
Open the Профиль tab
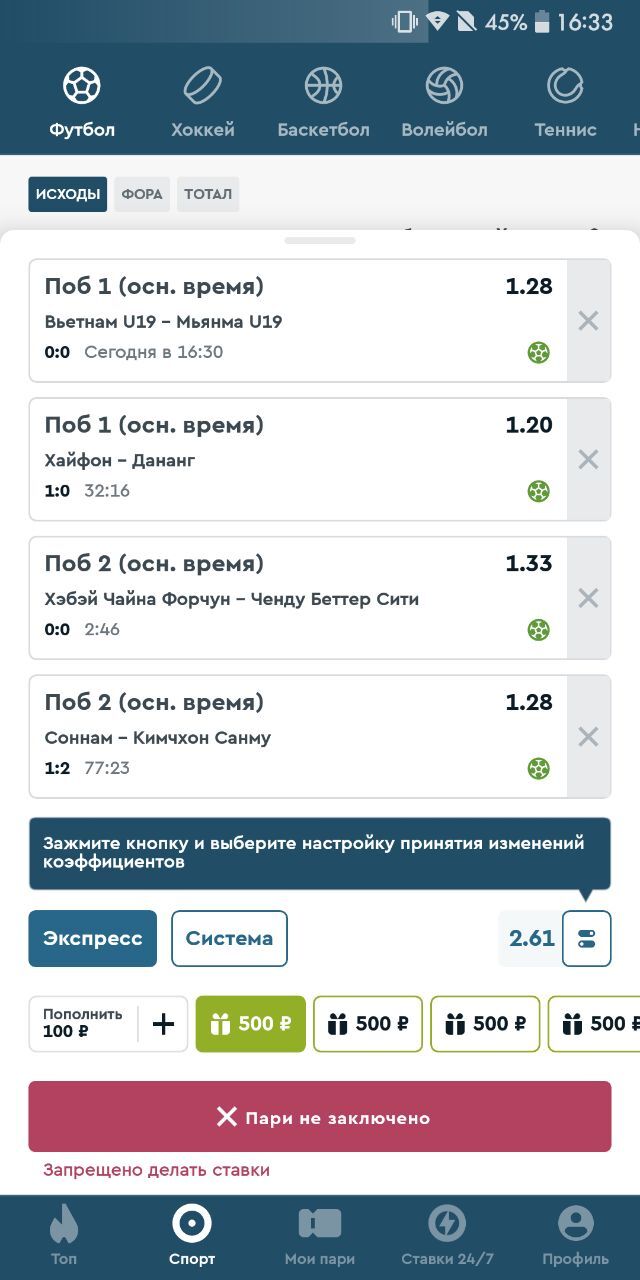point(576,1237)
